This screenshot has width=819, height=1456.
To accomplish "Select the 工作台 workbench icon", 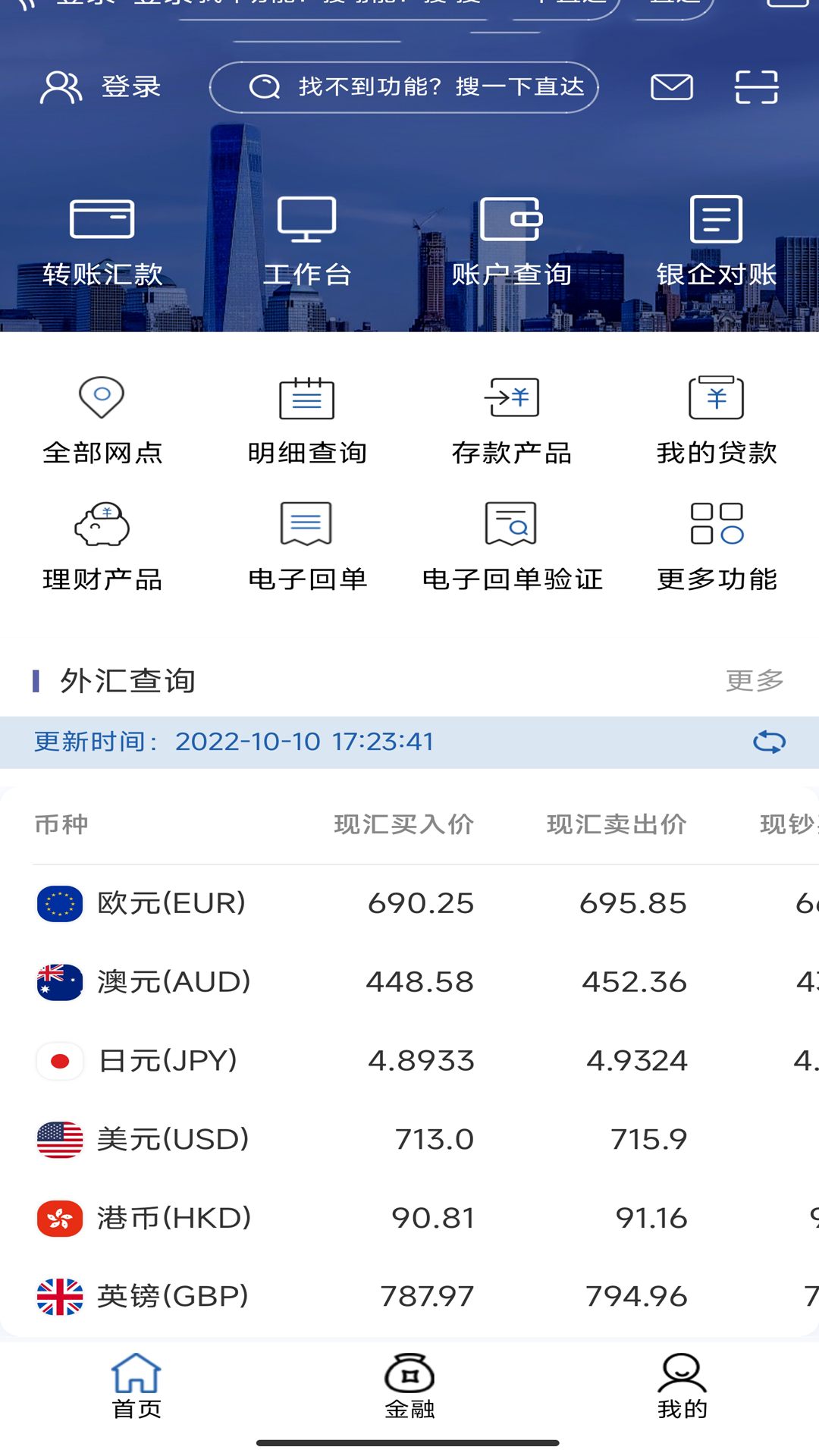I will tap(306, 239).
